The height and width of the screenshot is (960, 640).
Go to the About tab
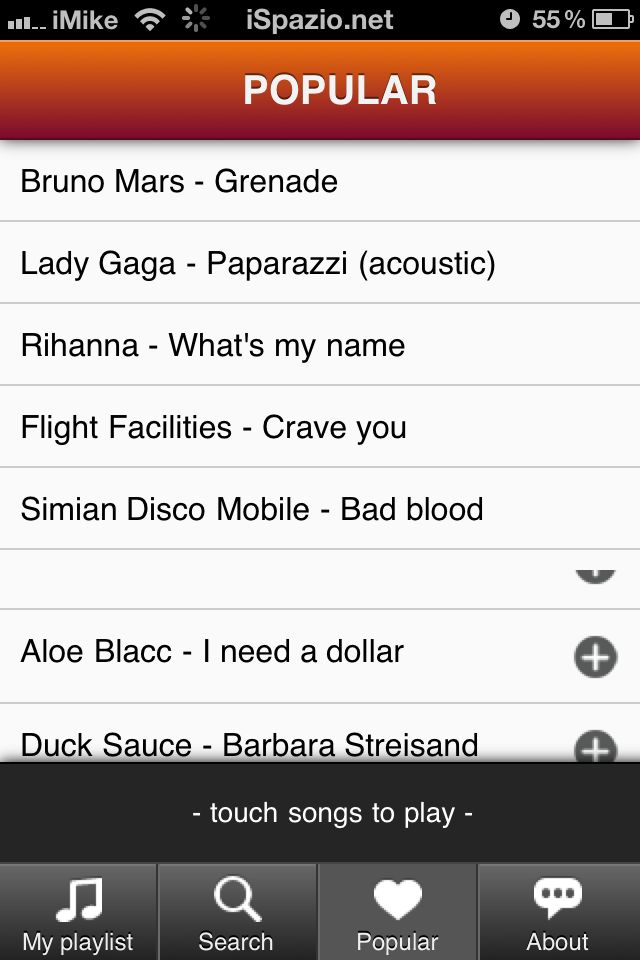point(558,912)
